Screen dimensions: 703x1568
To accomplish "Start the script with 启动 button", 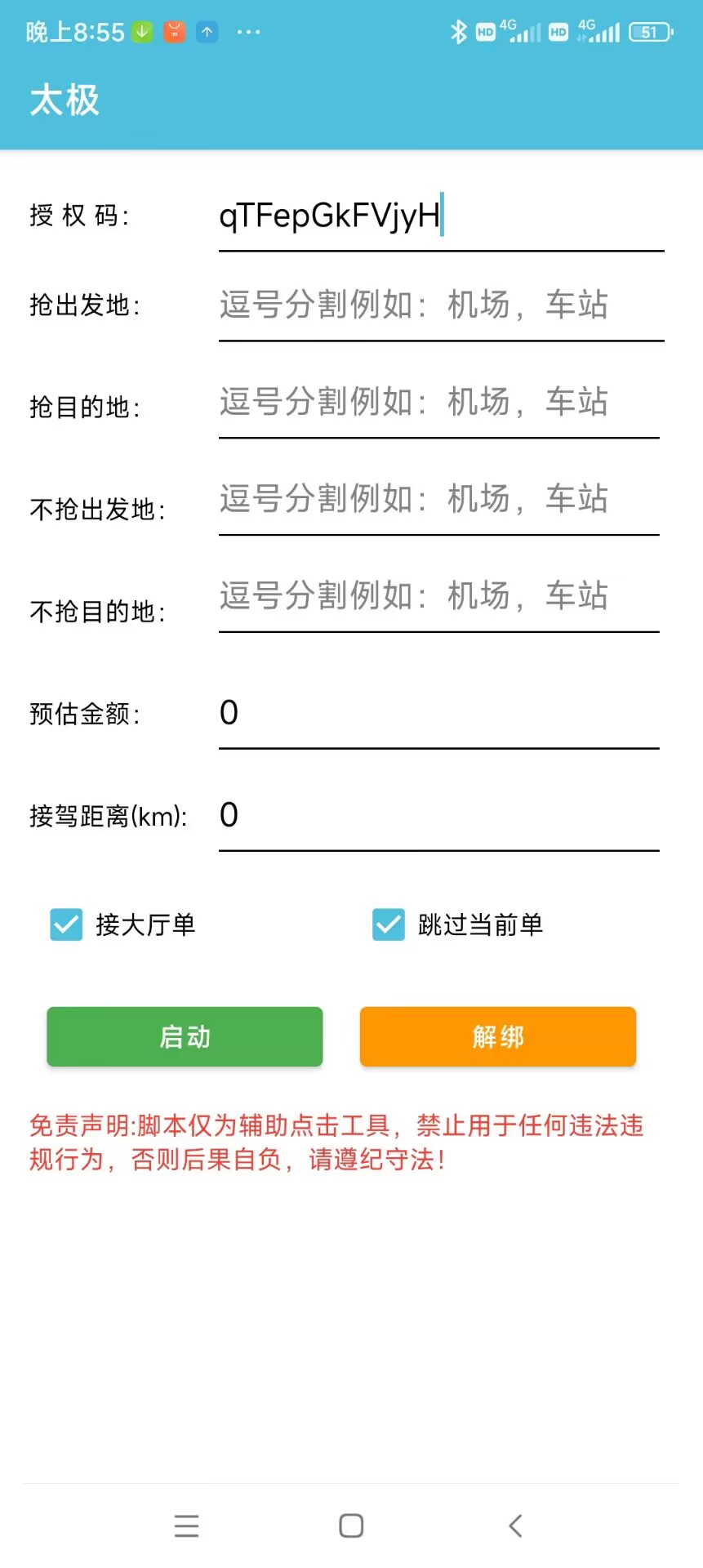I will (x=185, y=1036).
